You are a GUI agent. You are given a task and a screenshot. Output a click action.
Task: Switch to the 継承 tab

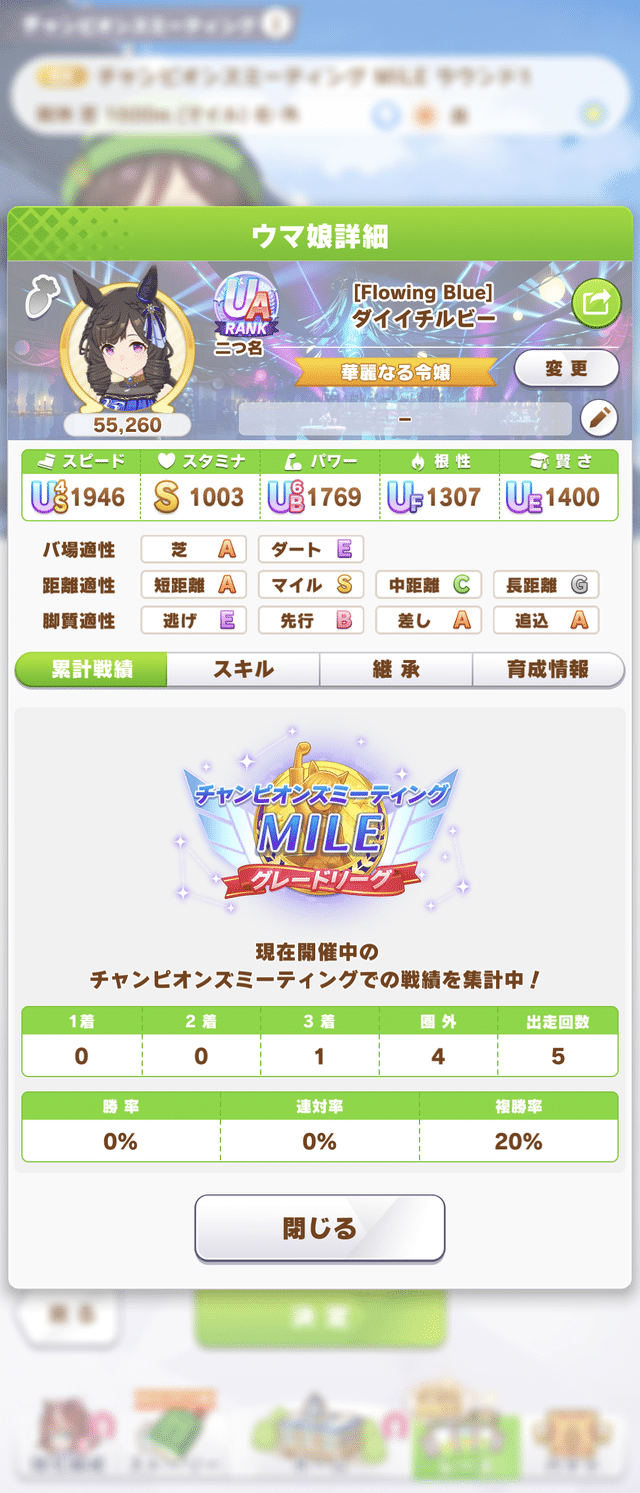click(396, 669)
